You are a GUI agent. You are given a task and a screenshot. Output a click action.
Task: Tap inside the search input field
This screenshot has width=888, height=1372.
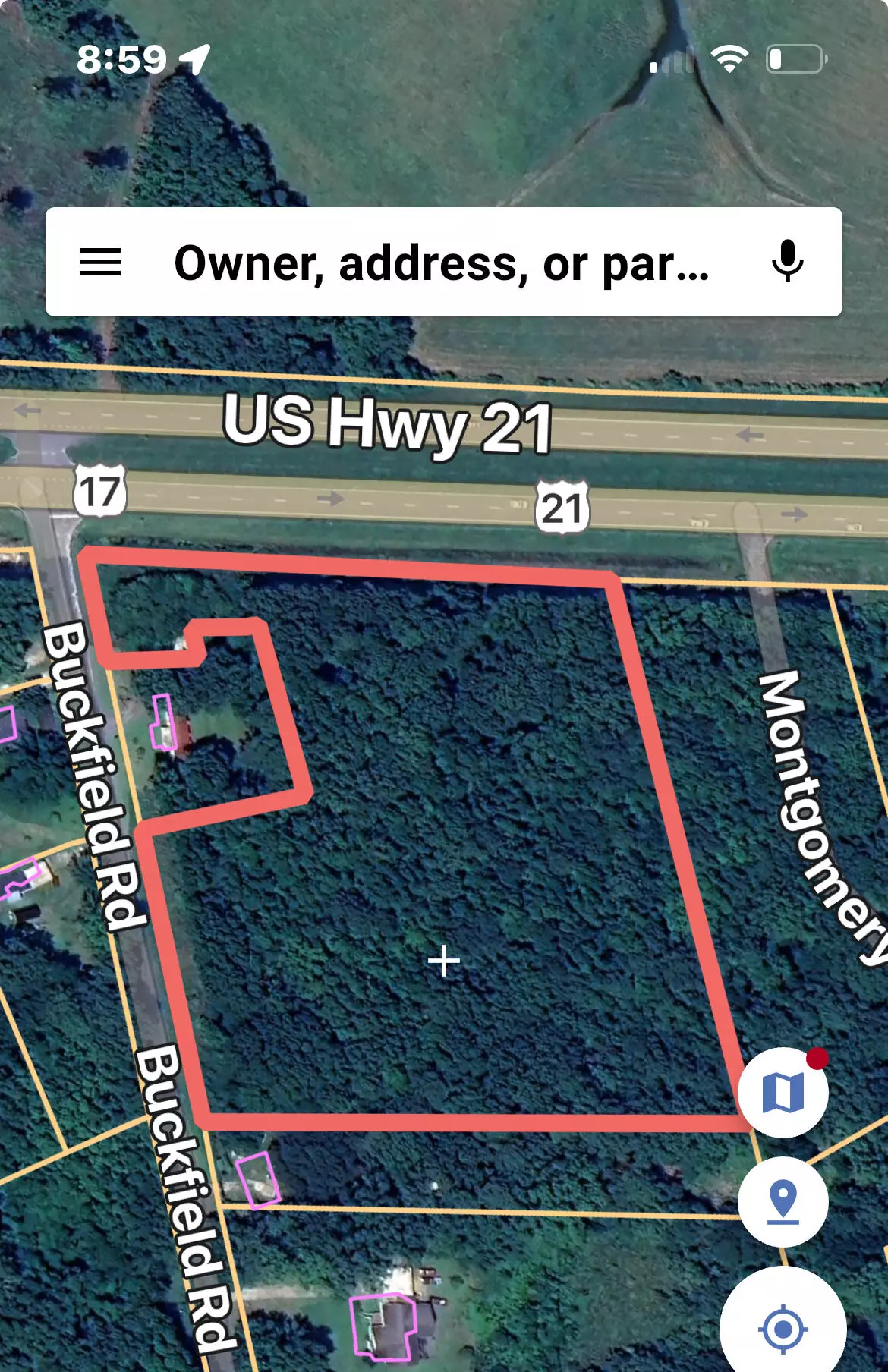pyautogui.click(x=440, y=266)
